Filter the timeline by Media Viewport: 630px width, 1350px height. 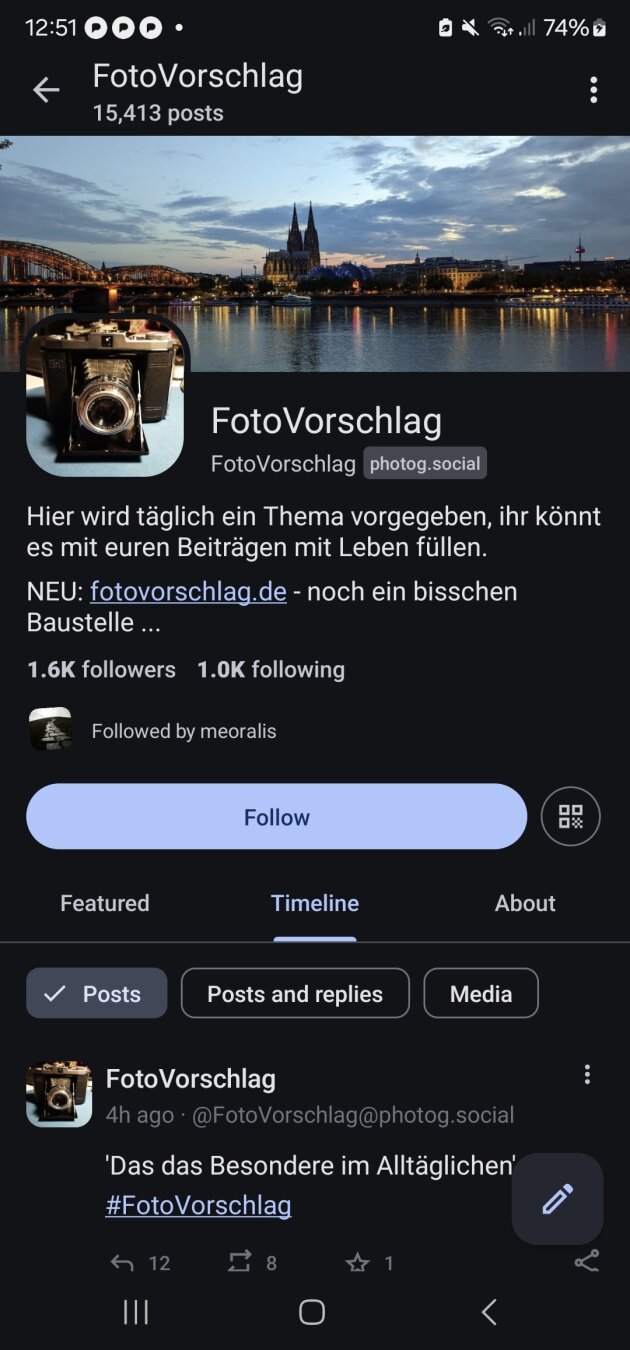(481, 994)
